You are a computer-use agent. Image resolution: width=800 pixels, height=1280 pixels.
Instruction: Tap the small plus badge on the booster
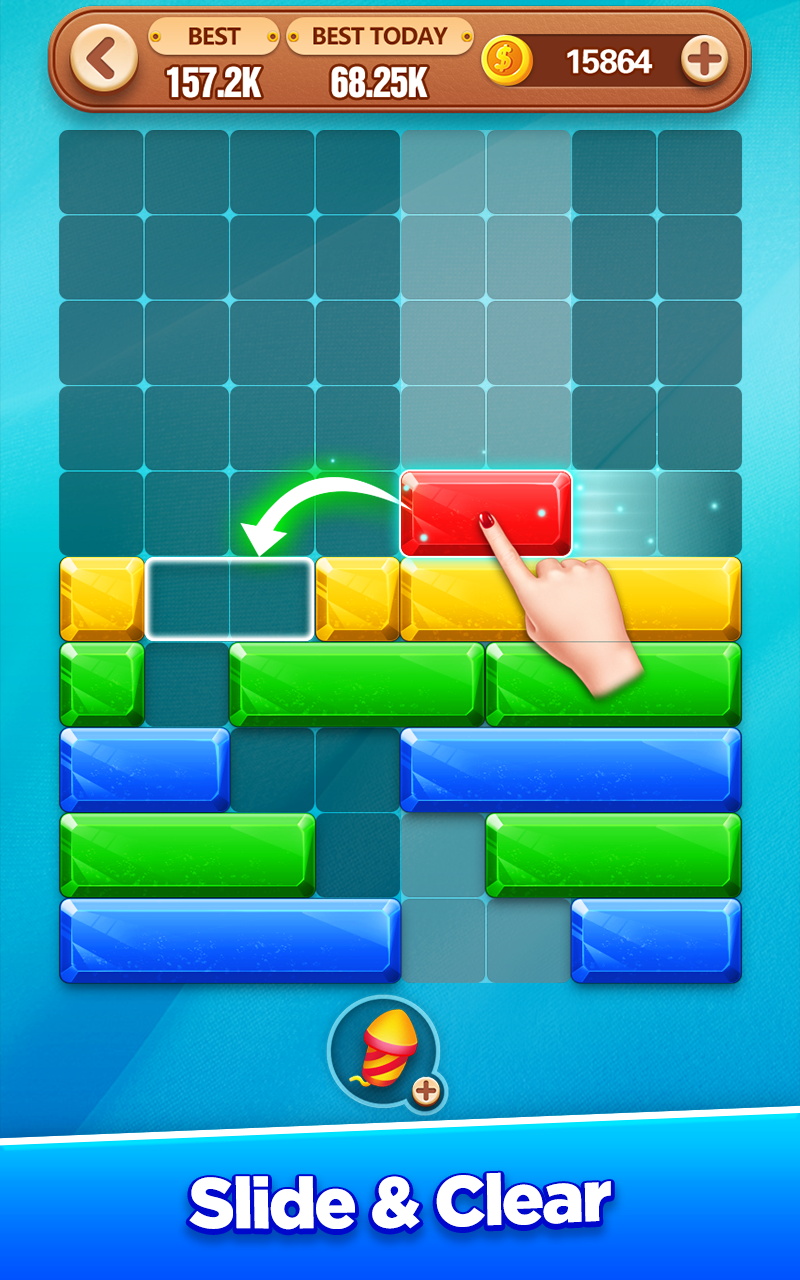(426, 1090)
